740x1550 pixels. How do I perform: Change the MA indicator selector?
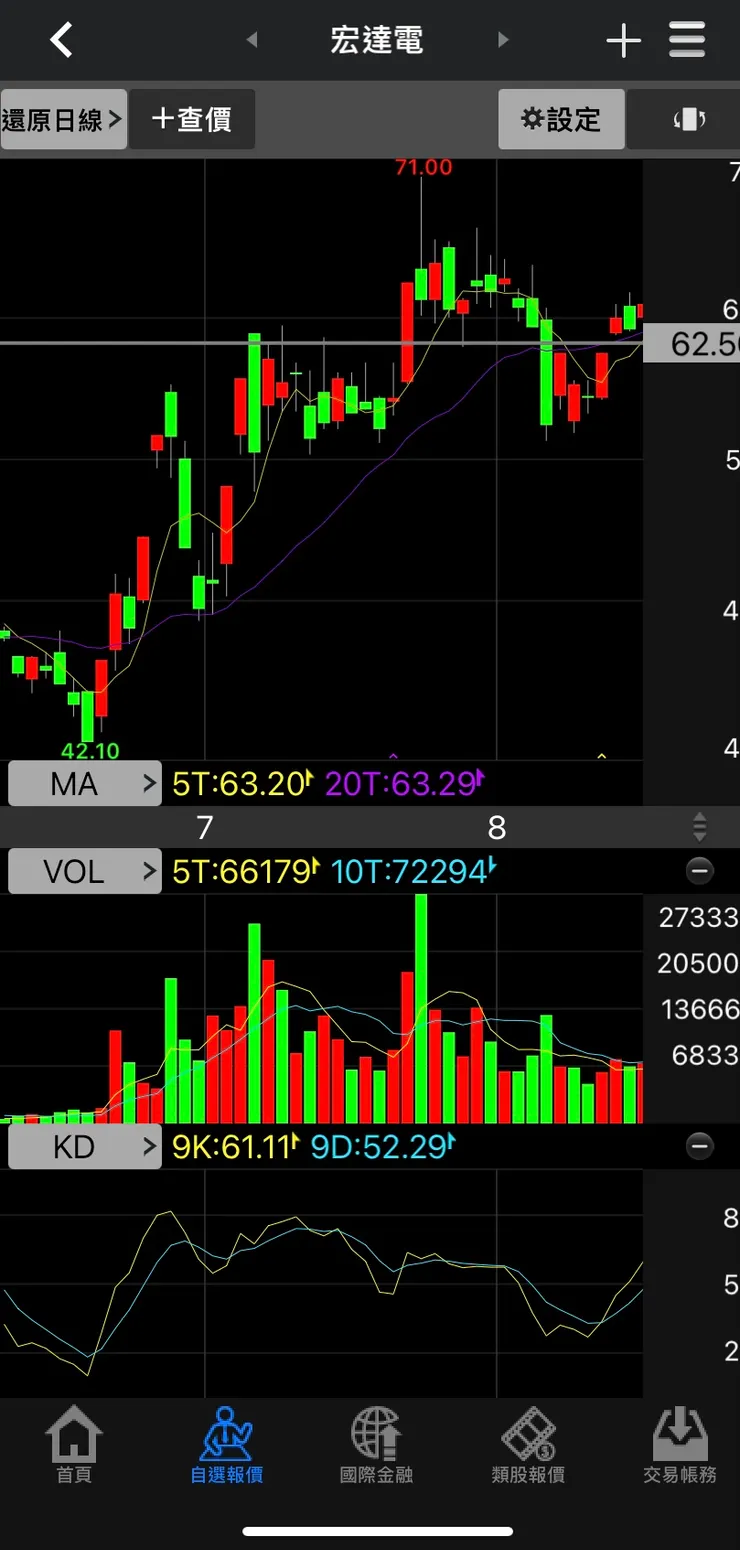pos(84,784)
